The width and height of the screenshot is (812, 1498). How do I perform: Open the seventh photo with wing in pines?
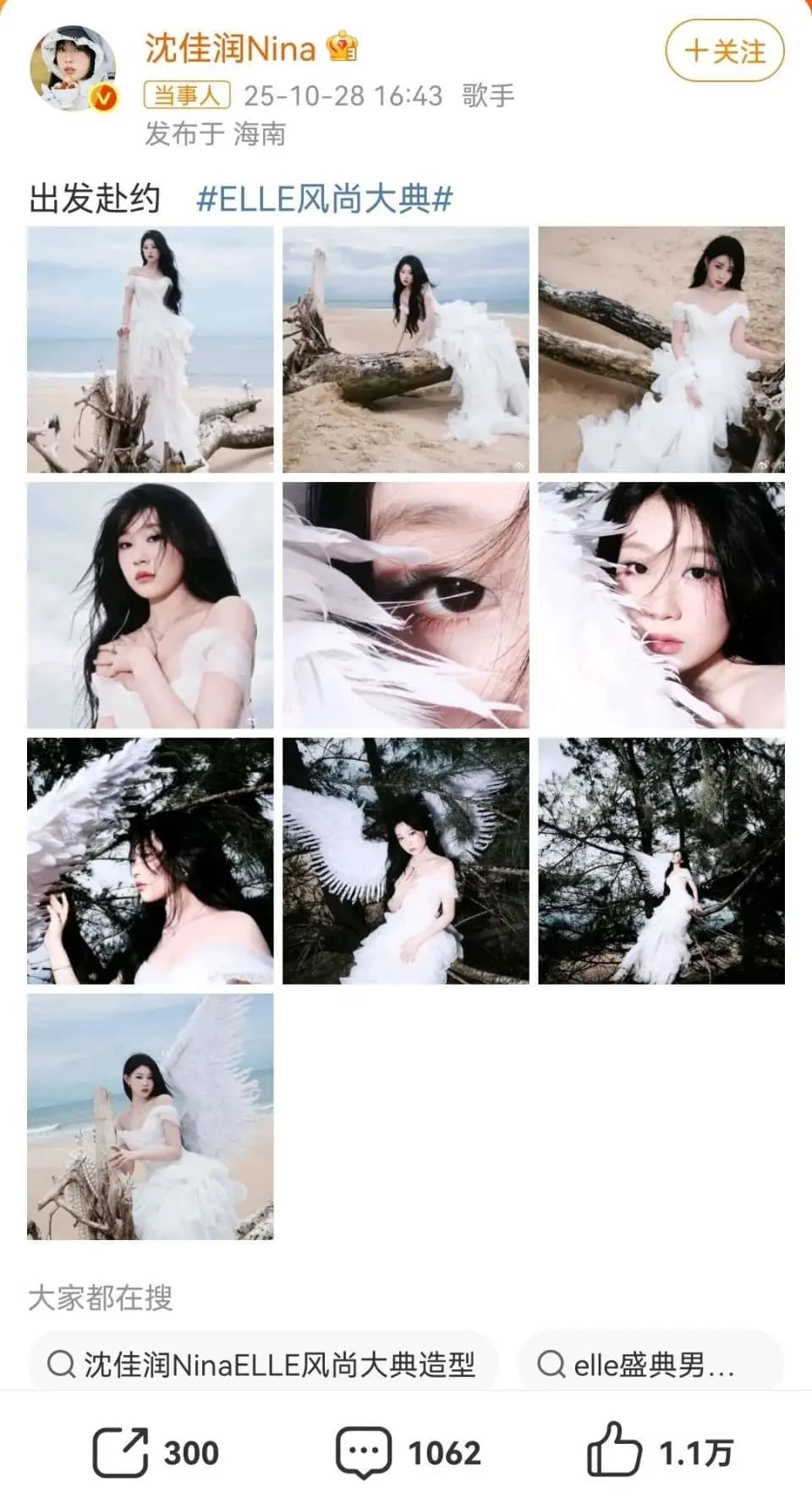click(x=151, y=861)
